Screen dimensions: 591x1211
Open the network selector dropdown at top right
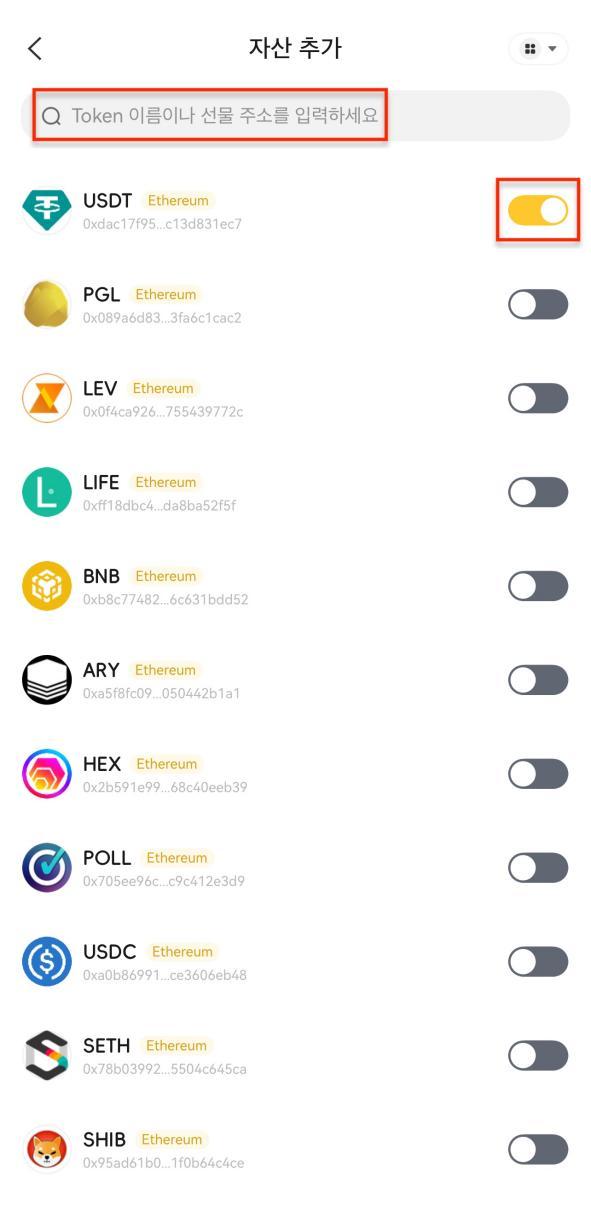pos(539,48)
